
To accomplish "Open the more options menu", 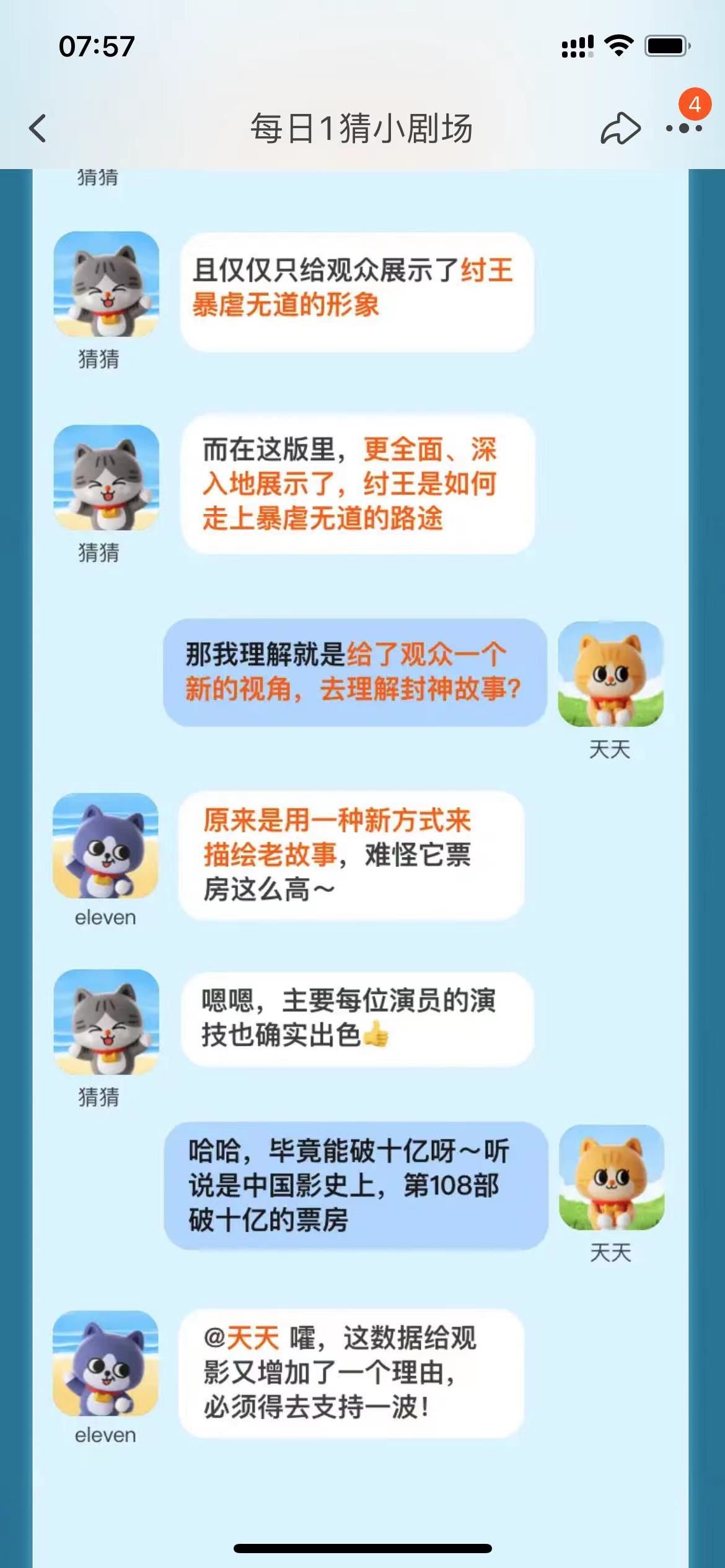I will 683,128.
